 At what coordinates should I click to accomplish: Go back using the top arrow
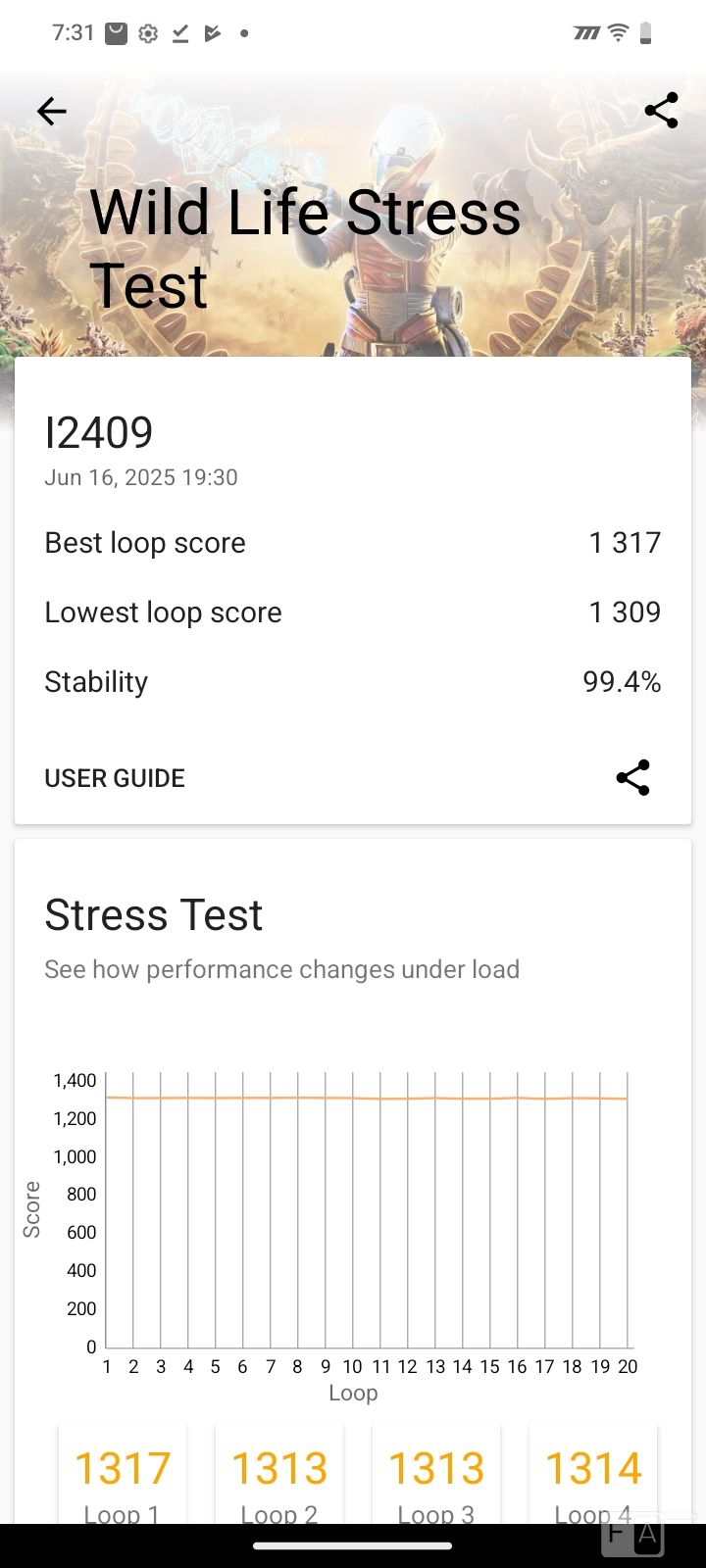[52, 112]
